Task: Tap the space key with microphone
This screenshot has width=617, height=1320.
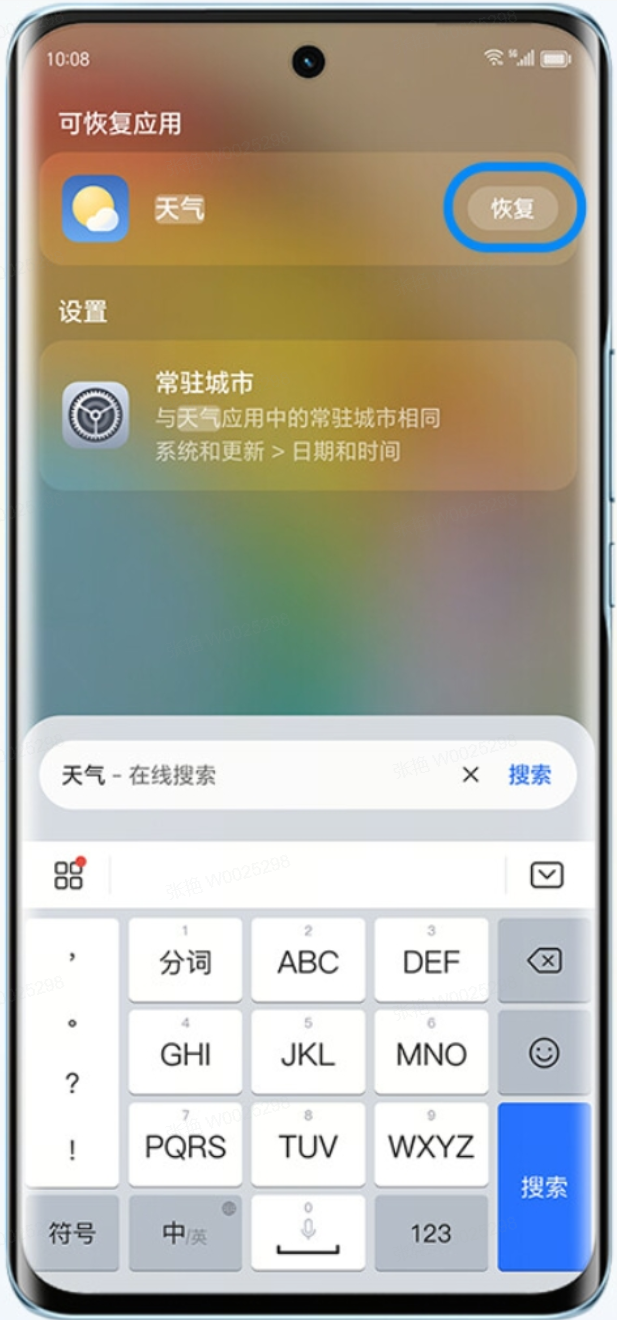Action: [x=308, y=1233]
